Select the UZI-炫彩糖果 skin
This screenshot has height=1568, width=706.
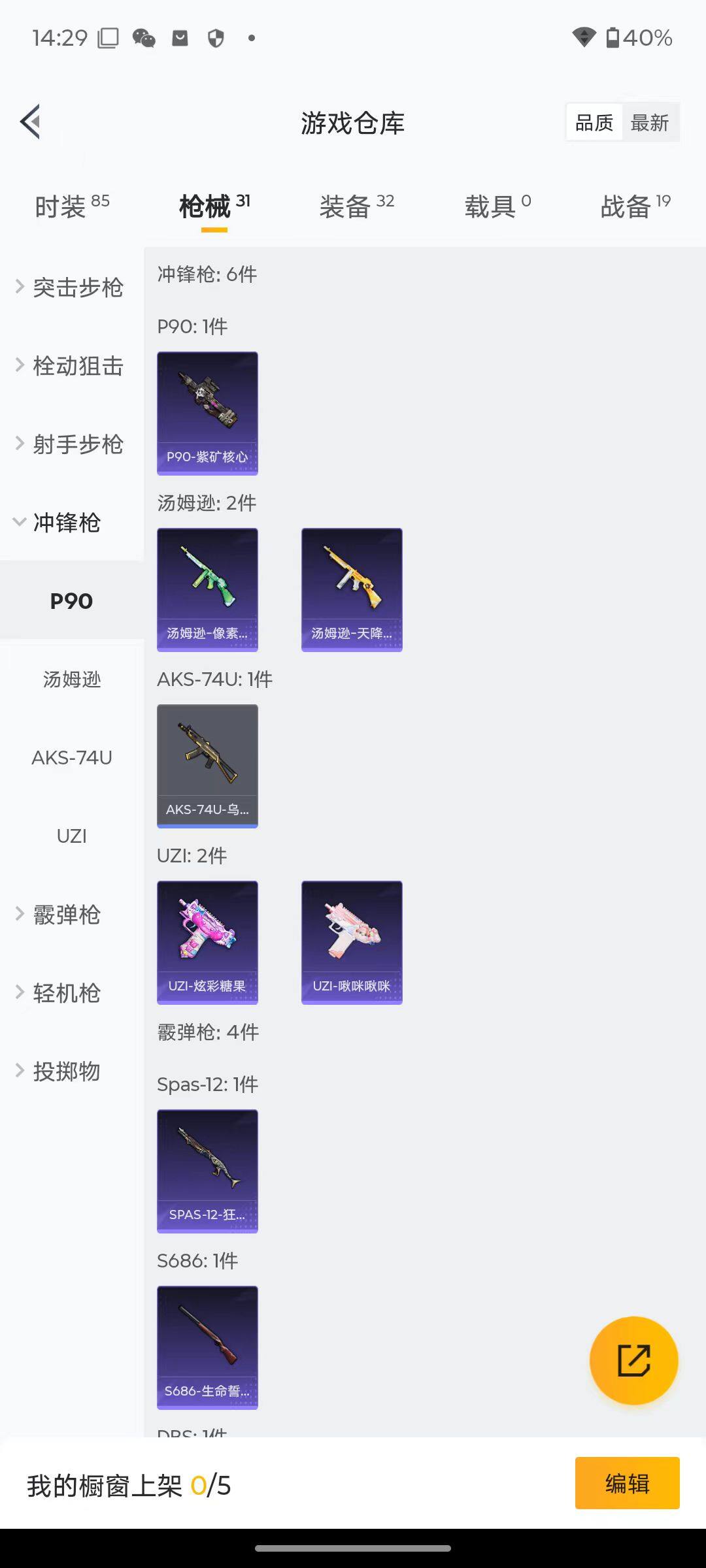(207, 941)
